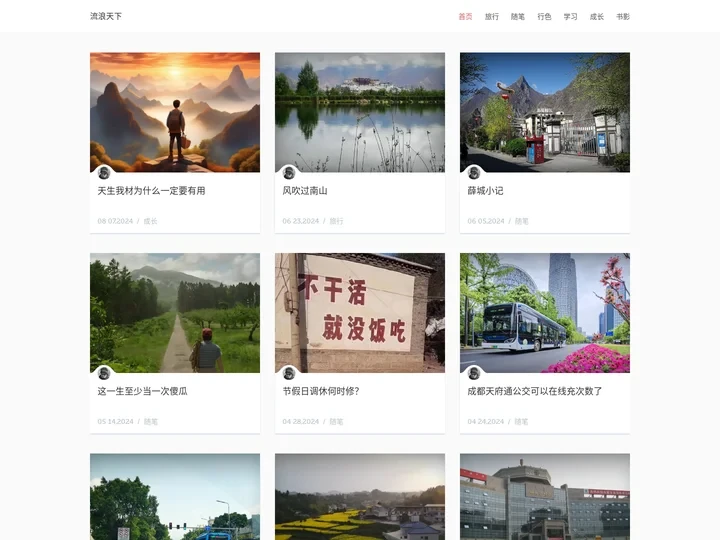The width and height of the screenshot is (720, 540).
Task: Switch to the 旅行 section
Action: pyautogui.click(x=492, y=16)
